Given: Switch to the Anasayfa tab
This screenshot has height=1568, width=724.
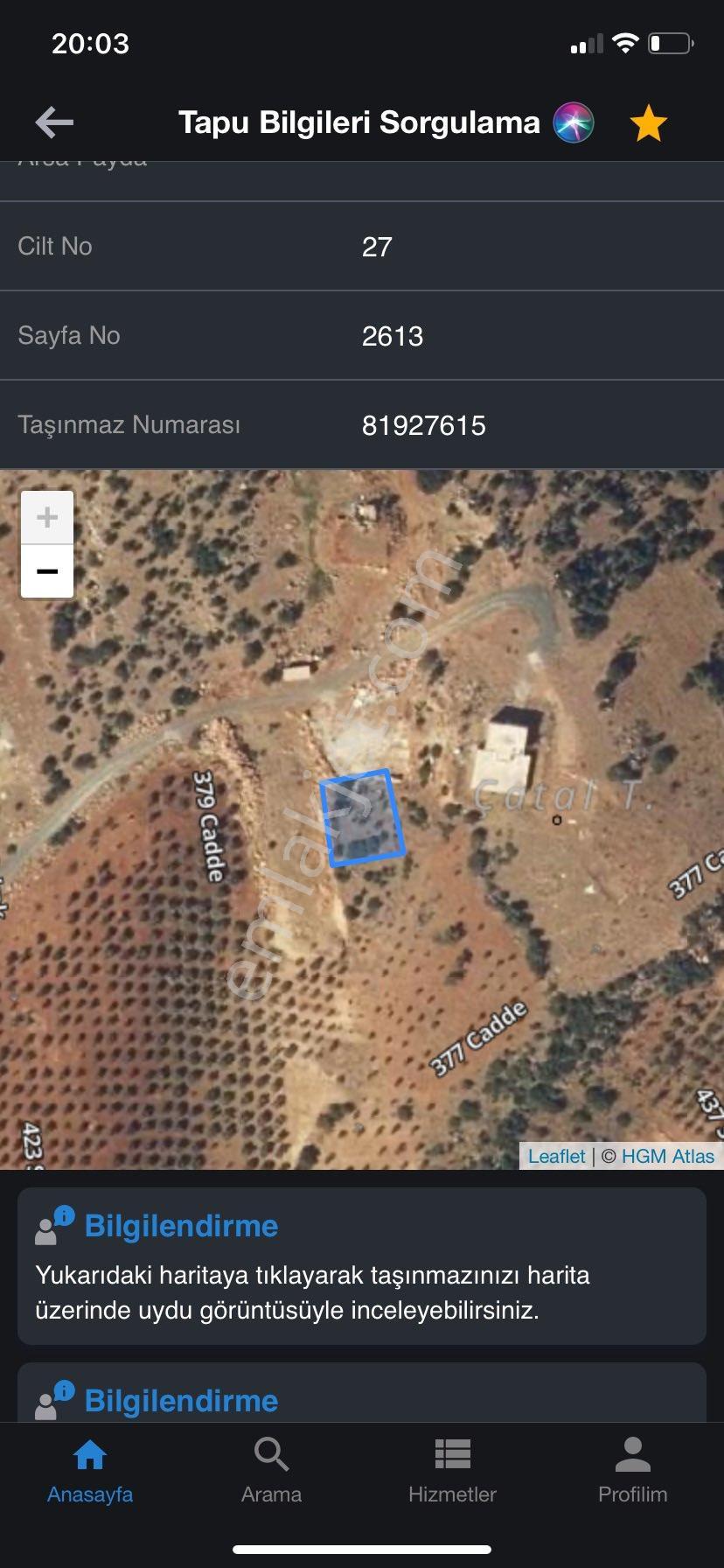Looking at the screenshot, I should [90, 1473].
